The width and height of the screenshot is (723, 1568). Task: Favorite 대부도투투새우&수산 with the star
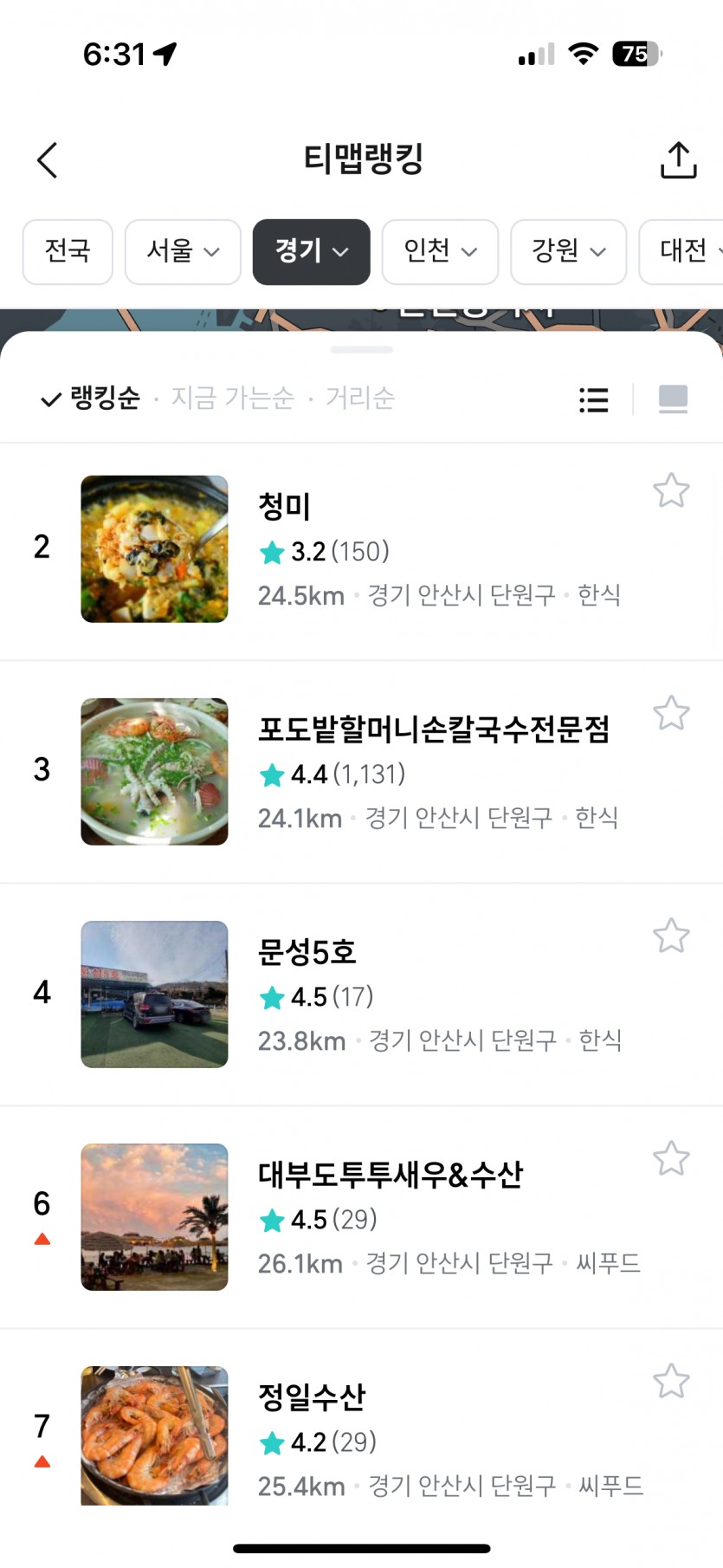coord(671,1158)
